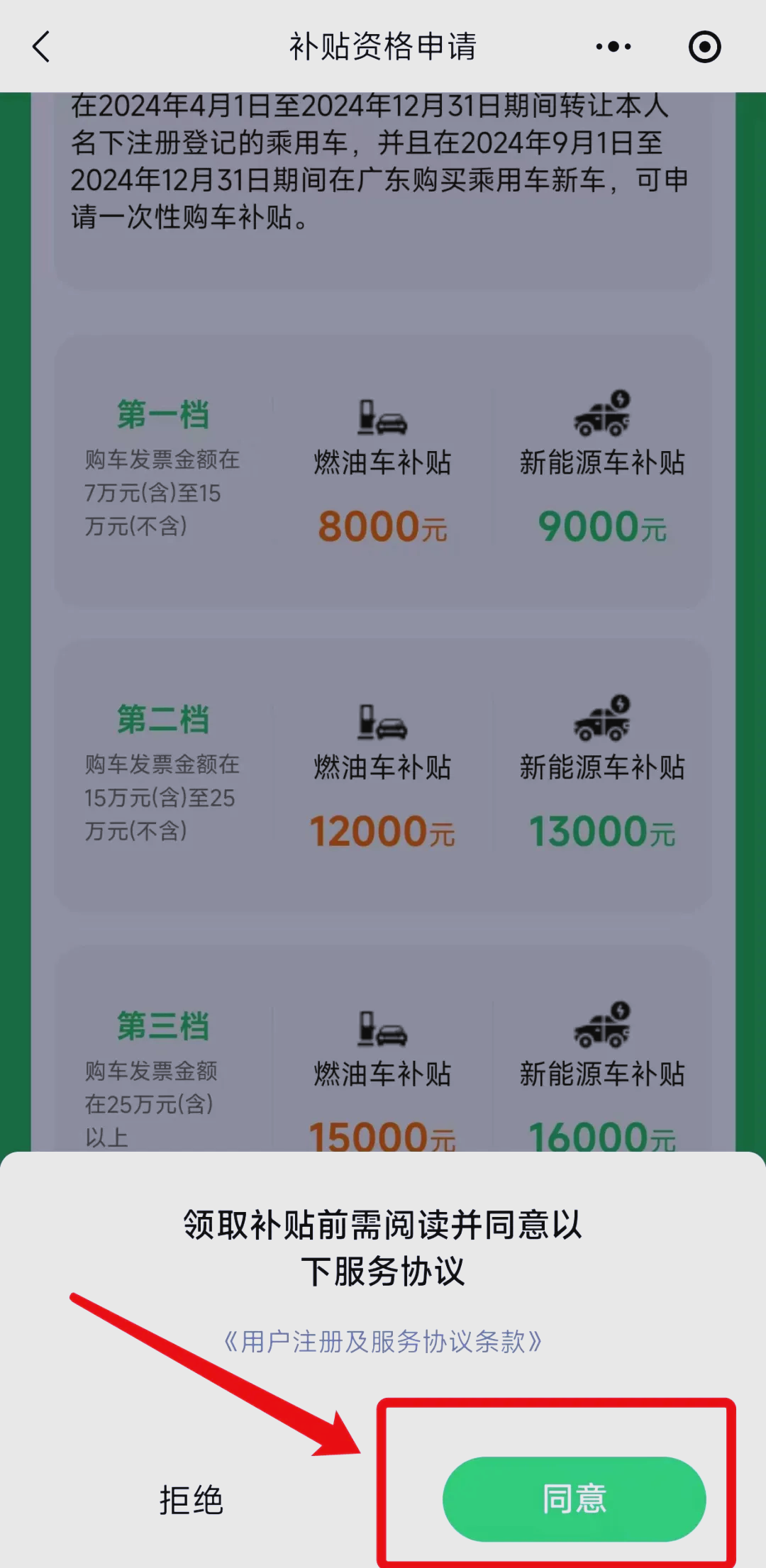
Task: Close the mini program with the circle icon
Action: tap(704, 47)
